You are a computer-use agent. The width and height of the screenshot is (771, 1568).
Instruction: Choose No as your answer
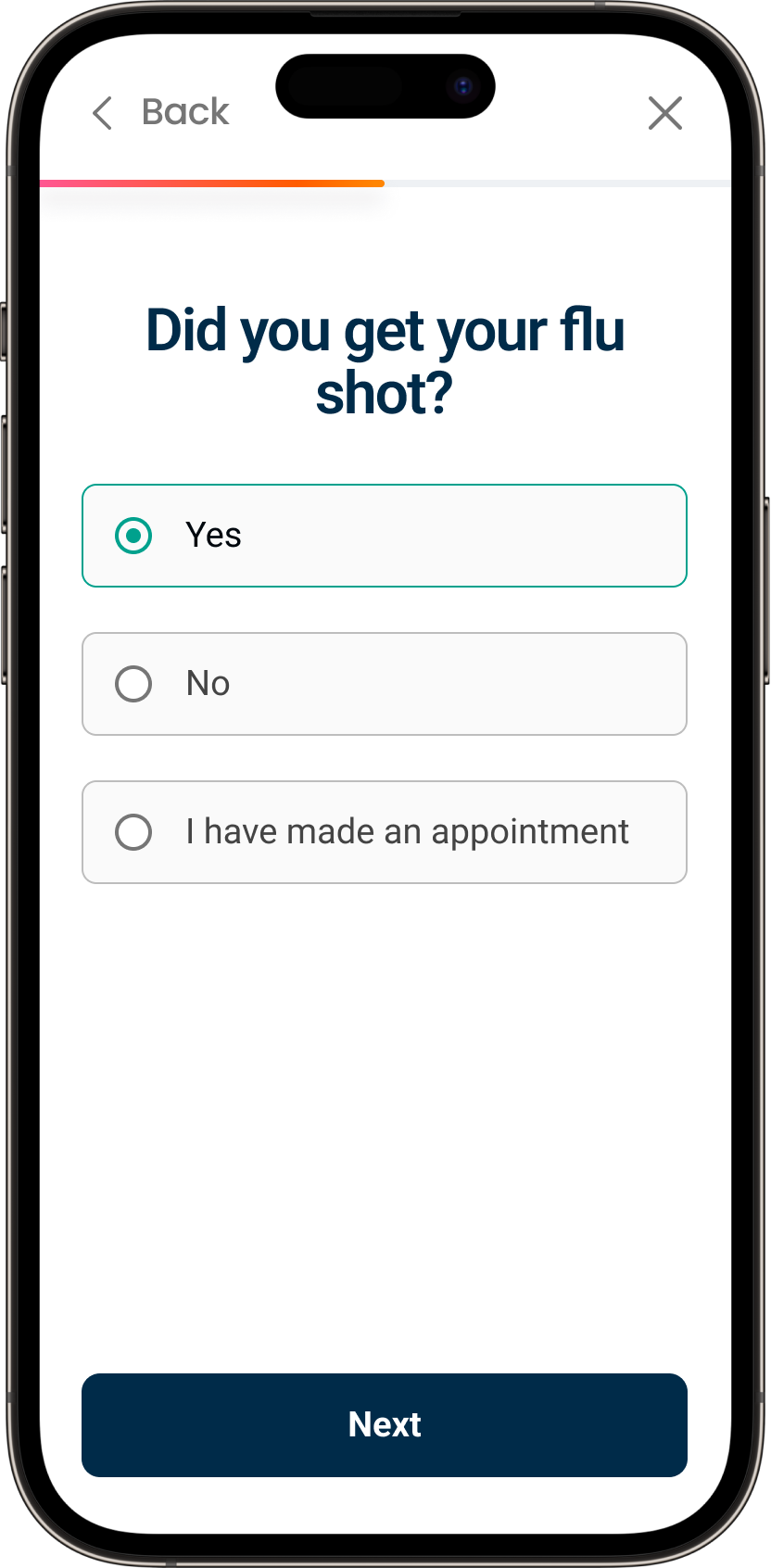click(x=385, y=684)
